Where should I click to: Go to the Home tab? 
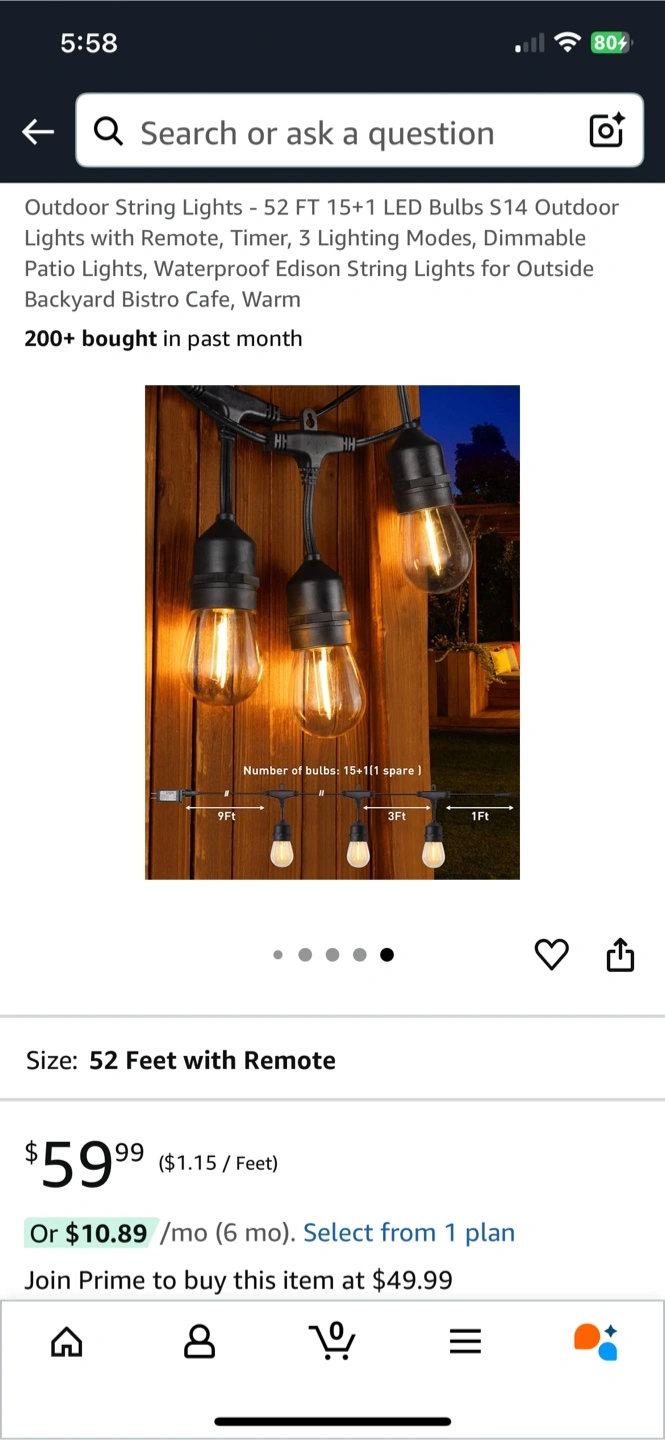(67, 1341)
